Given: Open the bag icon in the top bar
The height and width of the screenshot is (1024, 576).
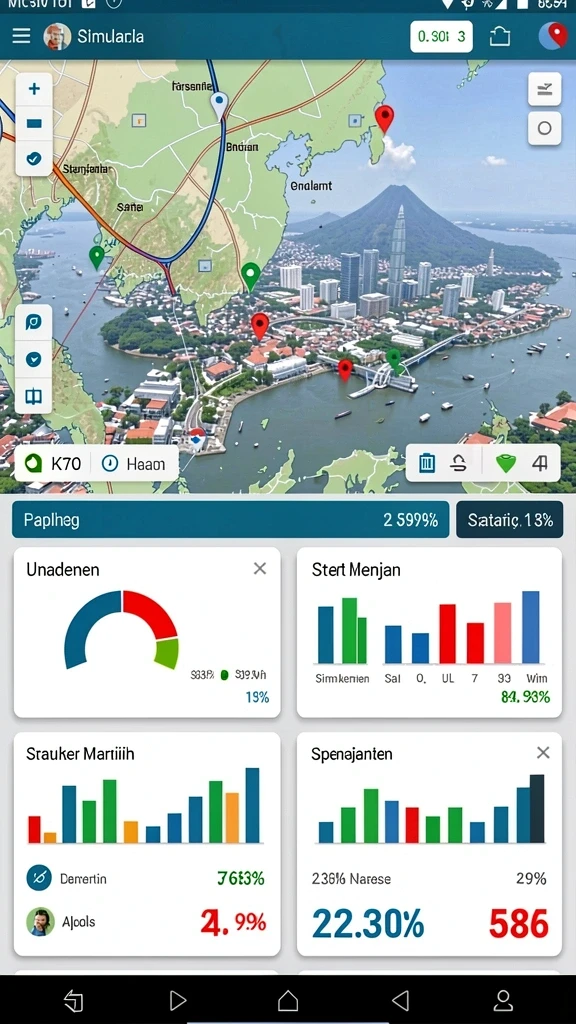Looking at the screenshot, I should pos(500,37).
